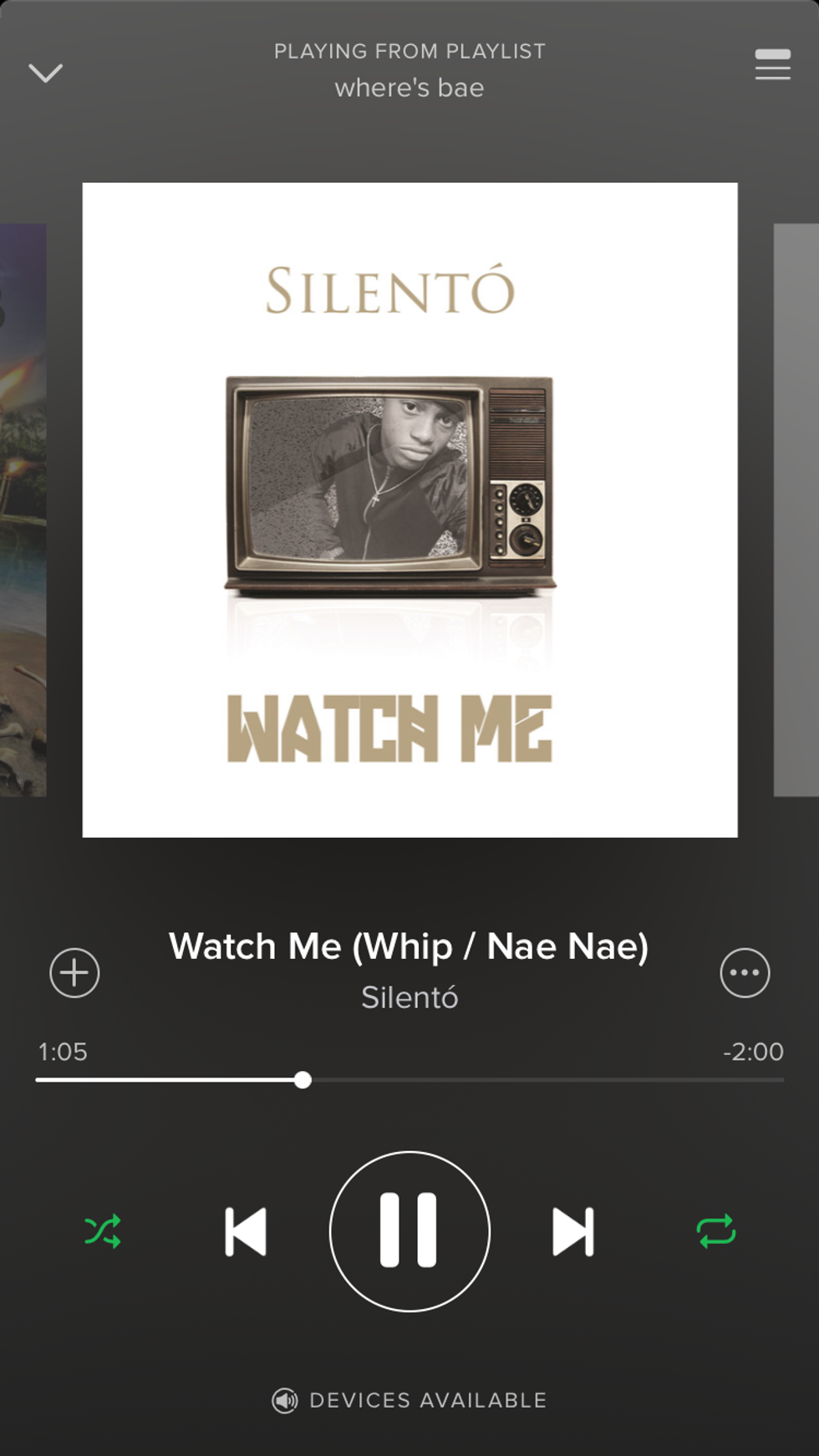Collapse the now playing screen
Viewport: 819px width, 1456px height.
tap(46, 73)
